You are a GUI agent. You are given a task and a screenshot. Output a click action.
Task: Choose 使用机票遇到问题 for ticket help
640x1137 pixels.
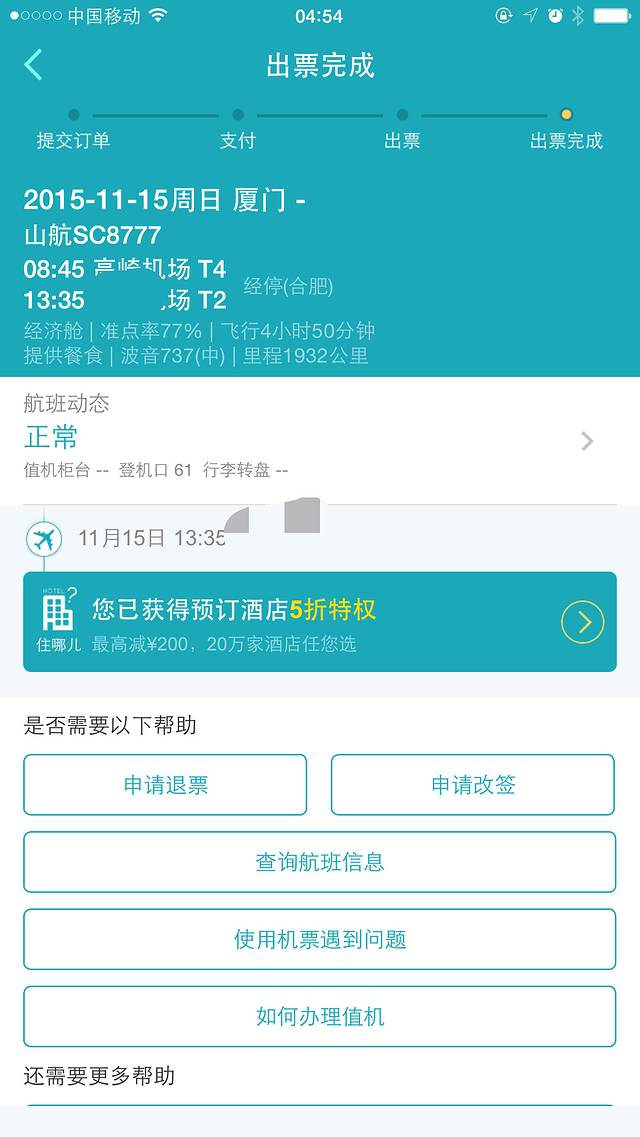coord(320,939)
